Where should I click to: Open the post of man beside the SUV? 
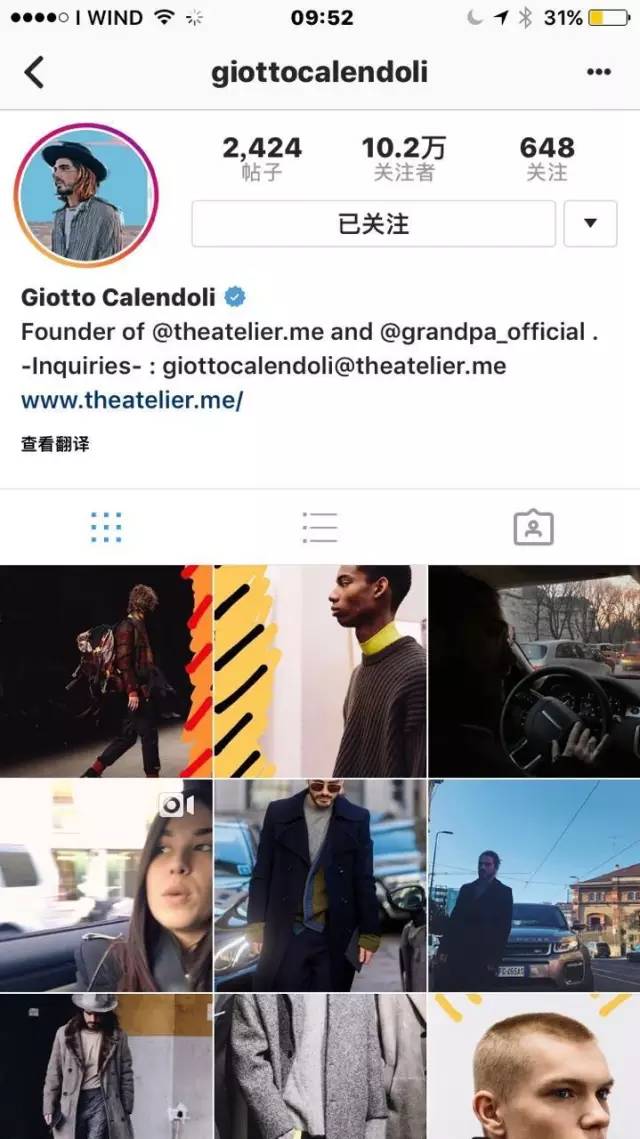click(x=534, y=885)
